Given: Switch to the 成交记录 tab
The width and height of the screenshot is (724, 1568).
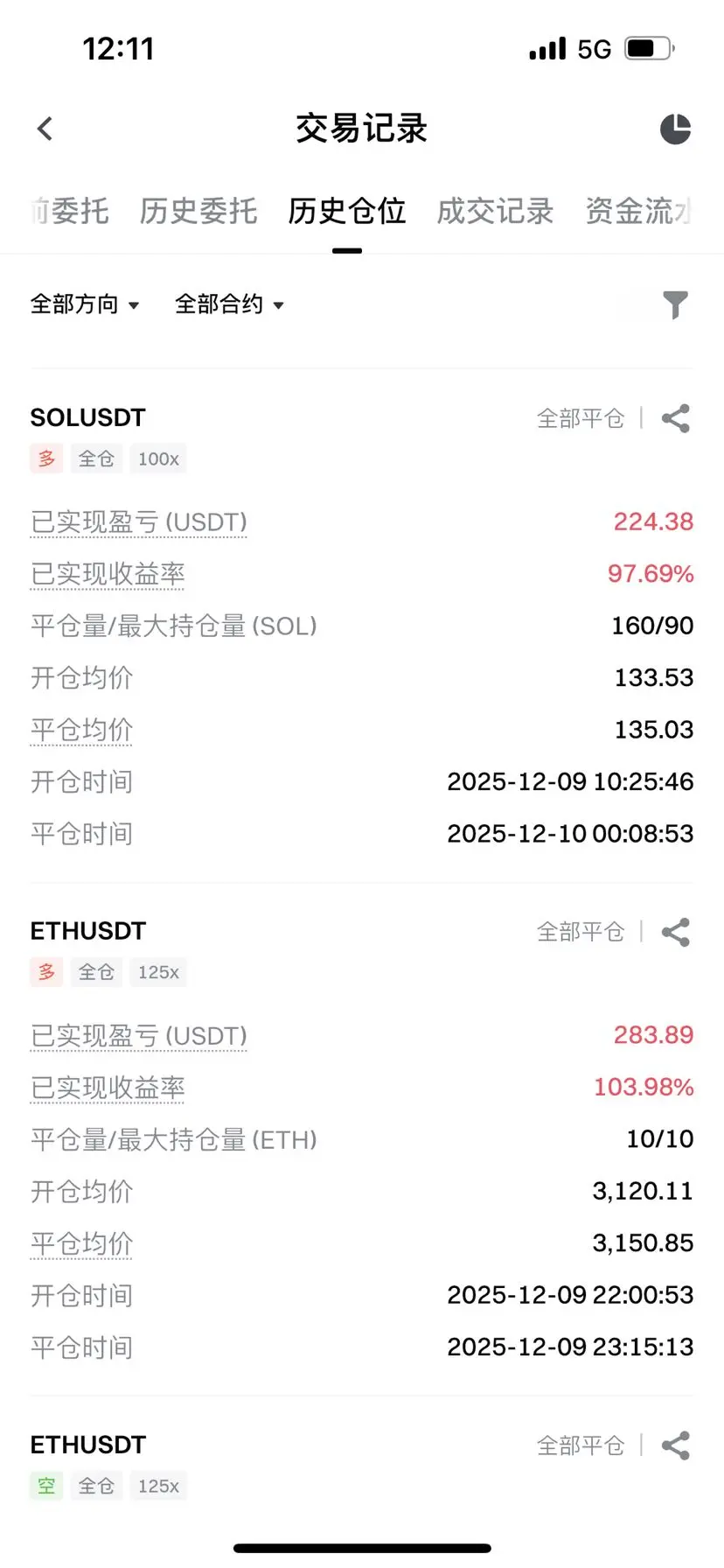Looking at the screenshot, I should [495, 211].
